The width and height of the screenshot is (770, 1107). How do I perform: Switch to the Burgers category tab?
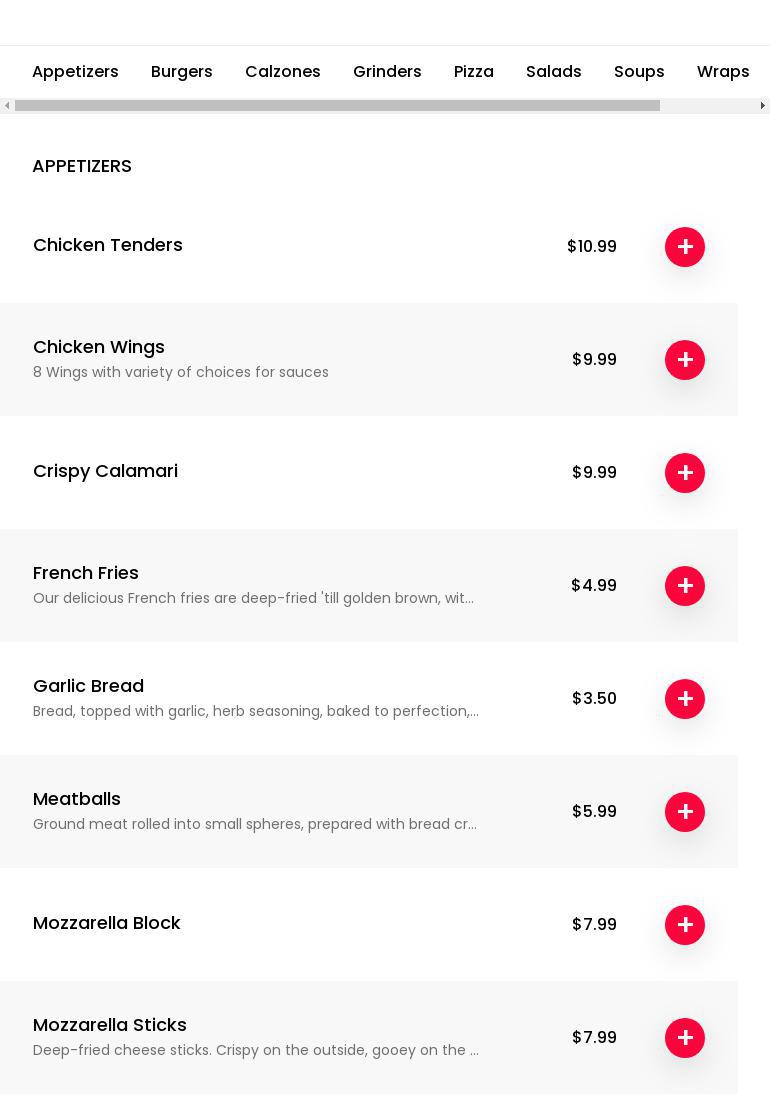click(x=181, y=72)
